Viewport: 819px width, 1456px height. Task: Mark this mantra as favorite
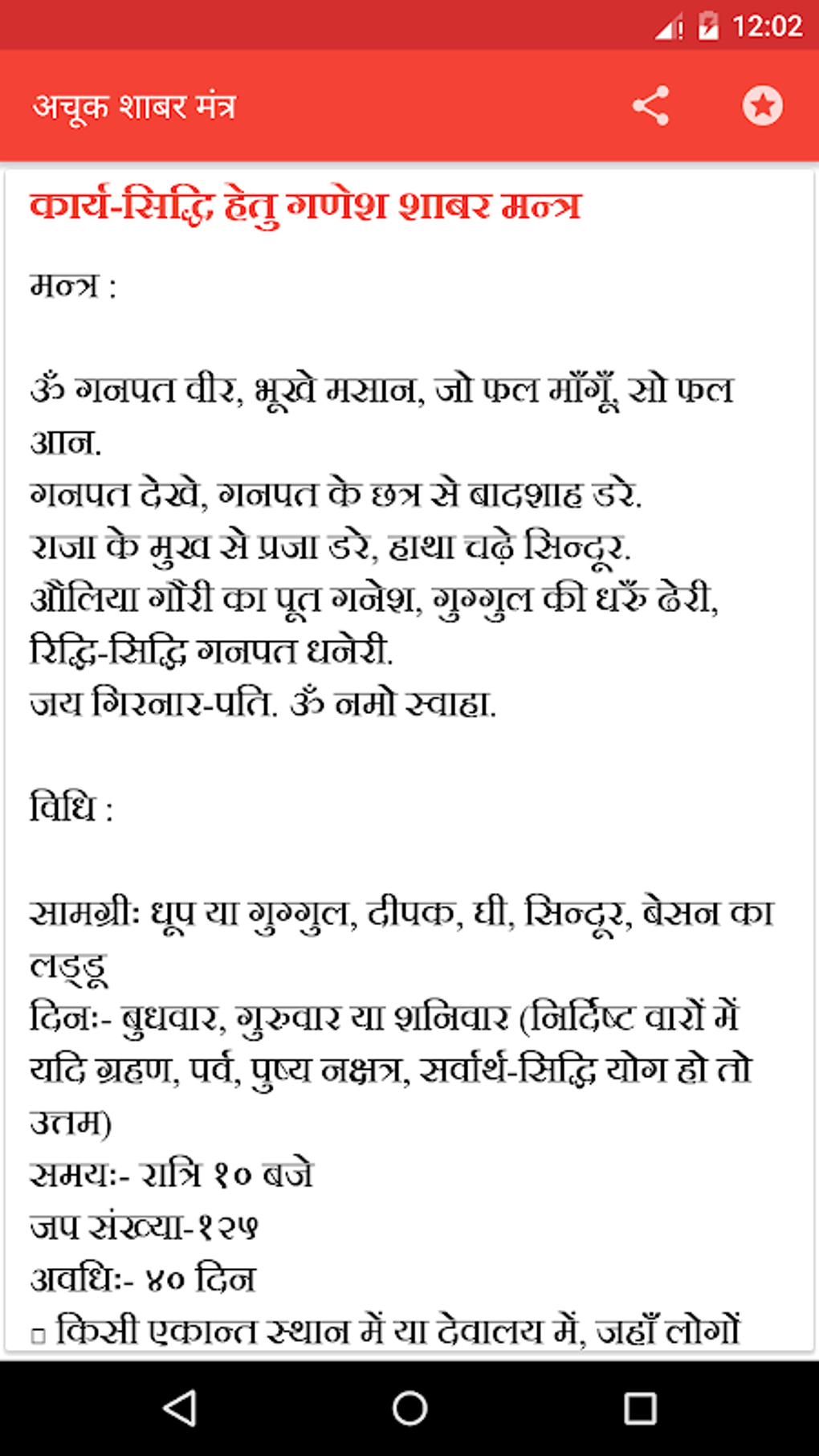[x=762, y=106]
